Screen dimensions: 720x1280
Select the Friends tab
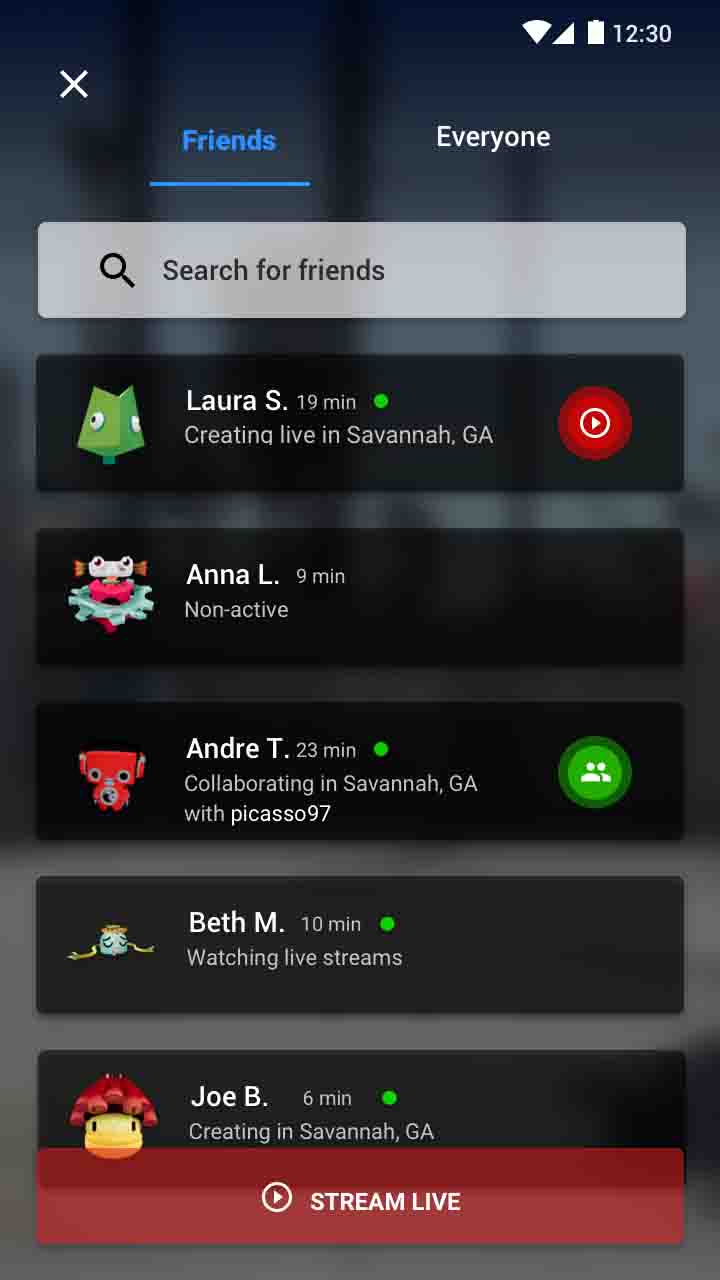click(x=229, y=141)
